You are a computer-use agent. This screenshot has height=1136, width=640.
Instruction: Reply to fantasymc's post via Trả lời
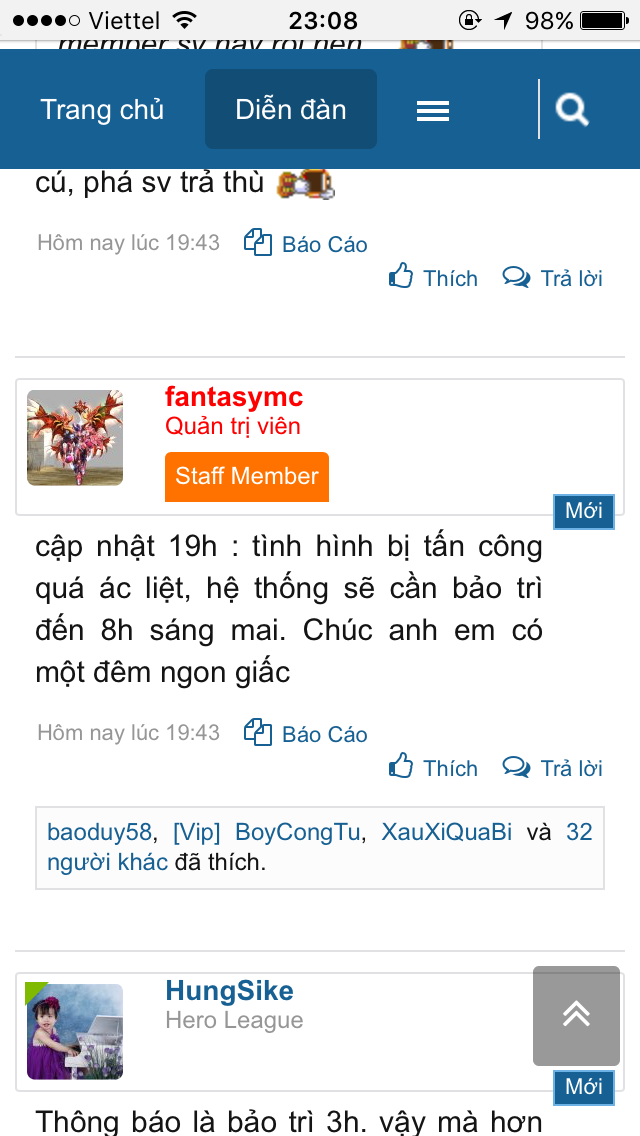[x=553, y=768]
